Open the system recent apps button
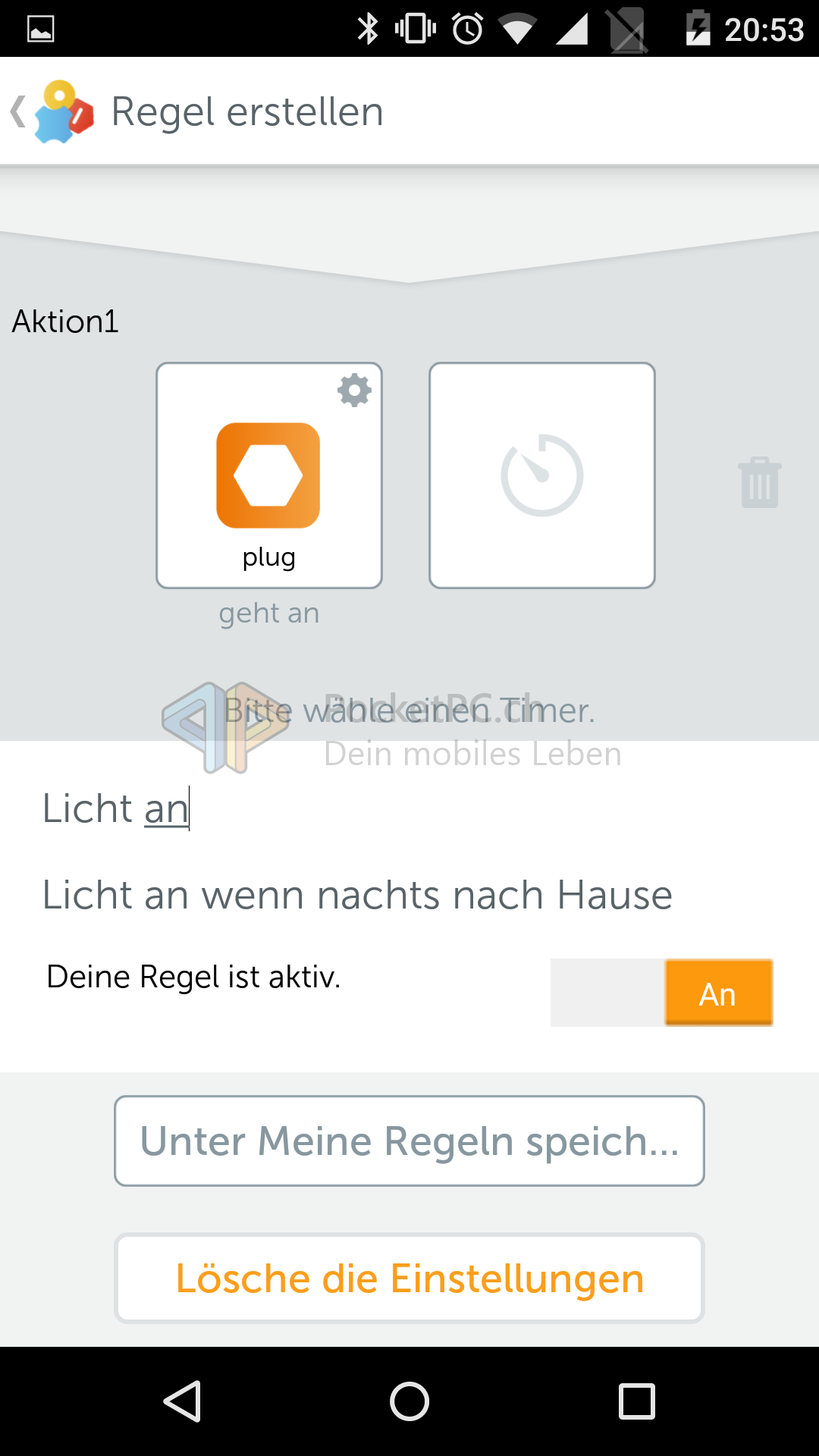This screenshot has width=819, height=1456. [x=636, y=1401]
